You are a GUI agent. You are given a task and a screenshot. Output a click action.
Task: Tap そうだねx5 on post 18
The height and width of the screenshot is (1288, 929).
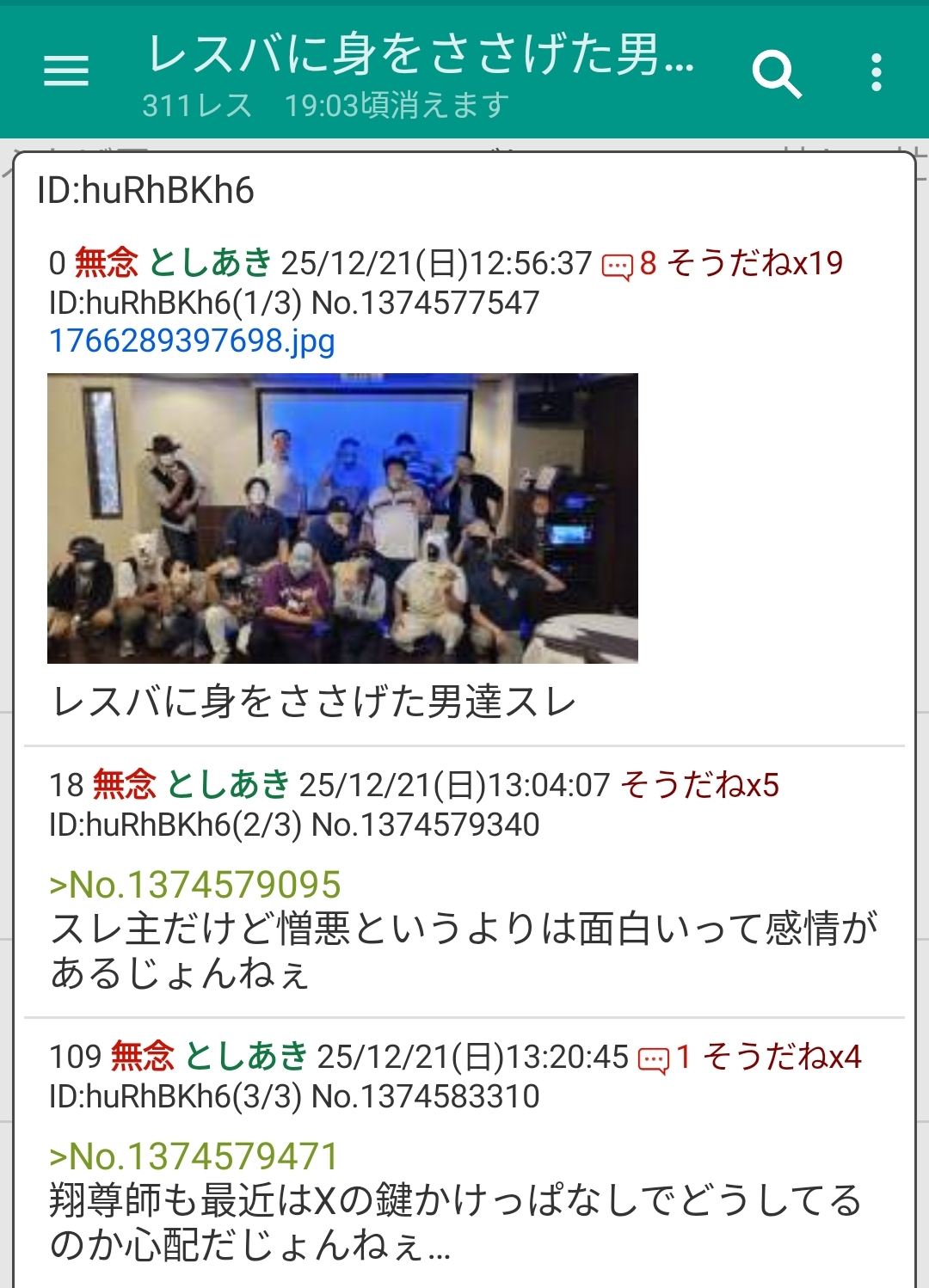[x=699, y=785]
